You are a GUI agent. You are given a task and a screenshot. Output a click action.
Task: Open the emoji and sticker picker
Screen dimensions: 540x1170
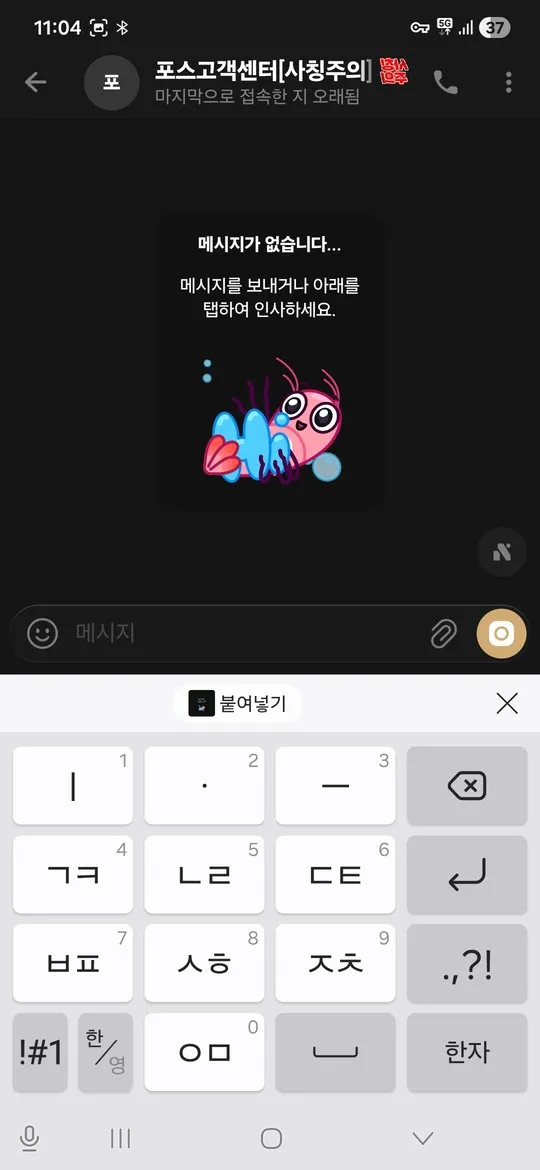(43, 634)
